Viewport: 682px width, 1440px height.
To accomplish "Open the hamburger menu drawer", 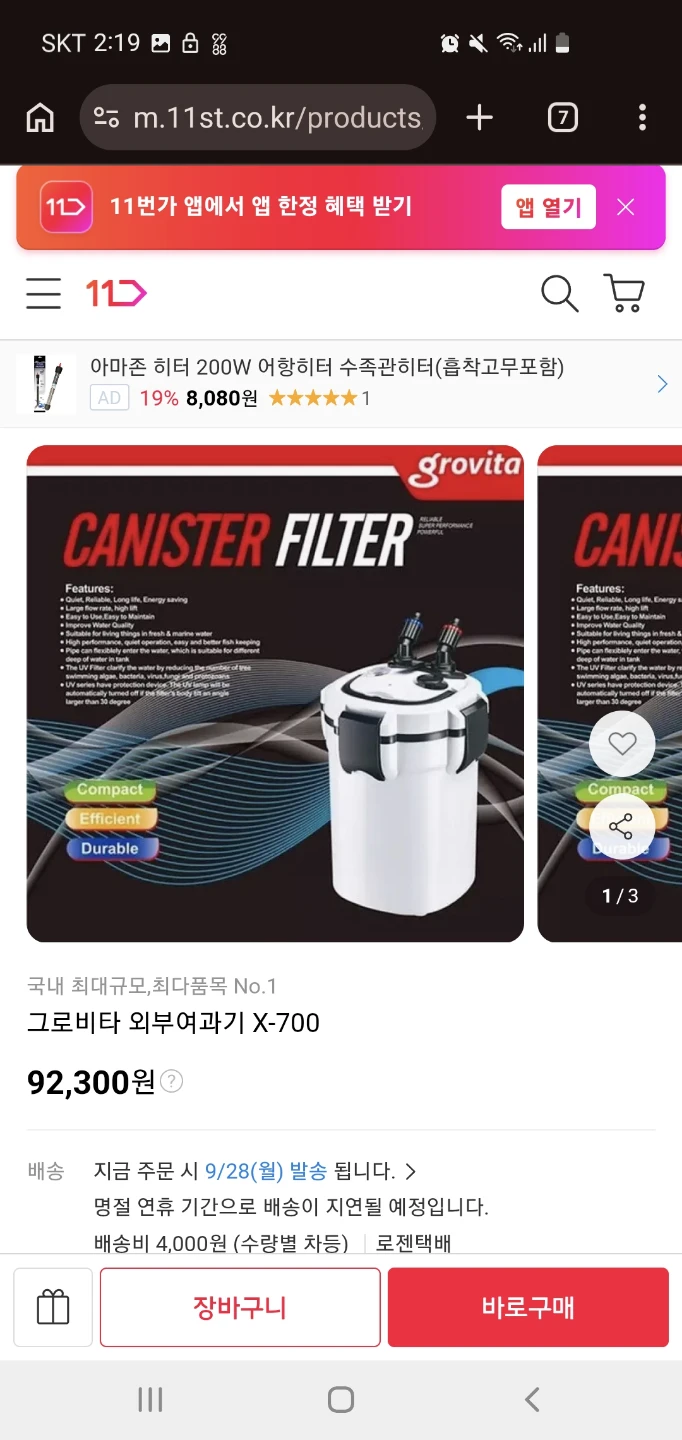I will (44, 294).
